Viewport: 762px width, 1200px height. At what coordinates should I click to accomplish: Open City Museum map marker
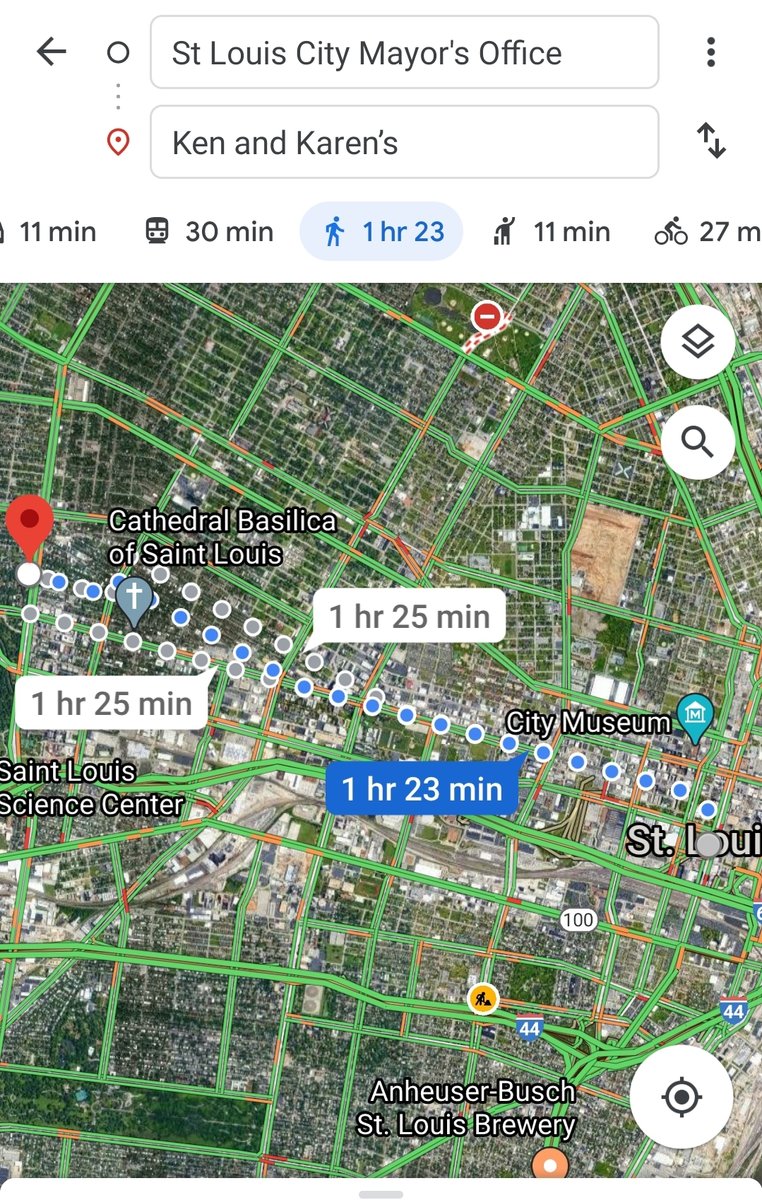click(694, 716)
